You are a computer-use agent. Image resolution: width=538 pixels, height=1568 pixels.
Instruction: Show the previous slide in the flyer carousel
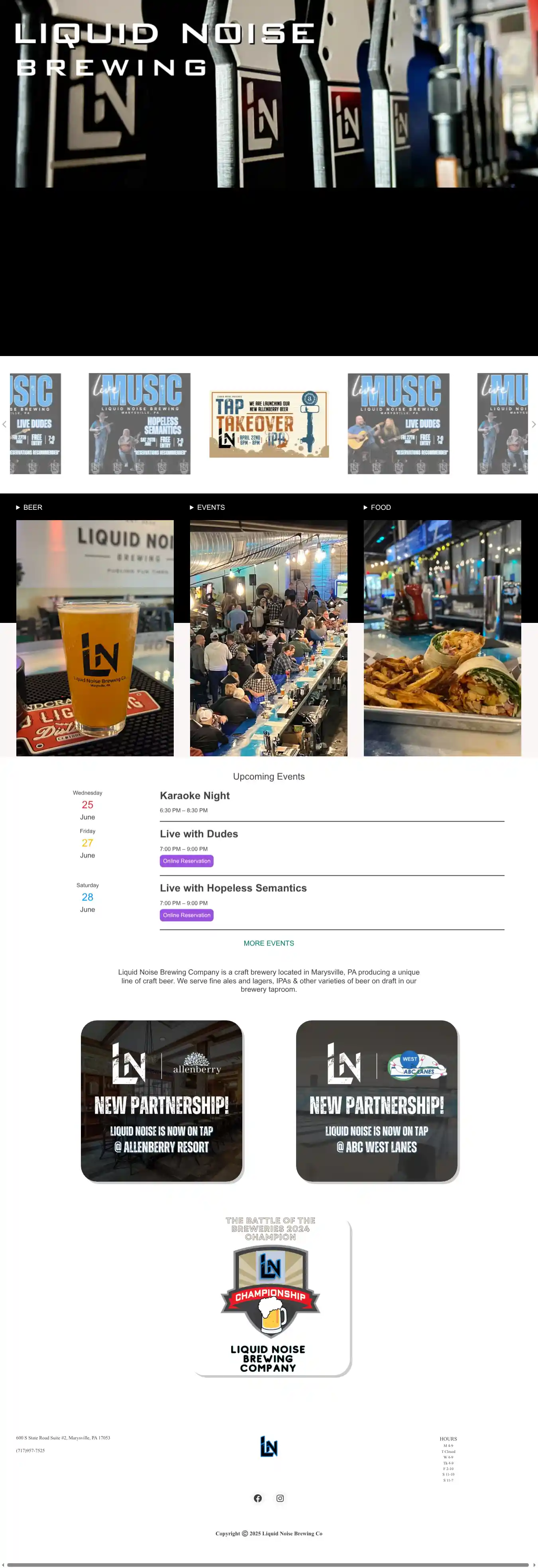[4, 424]
